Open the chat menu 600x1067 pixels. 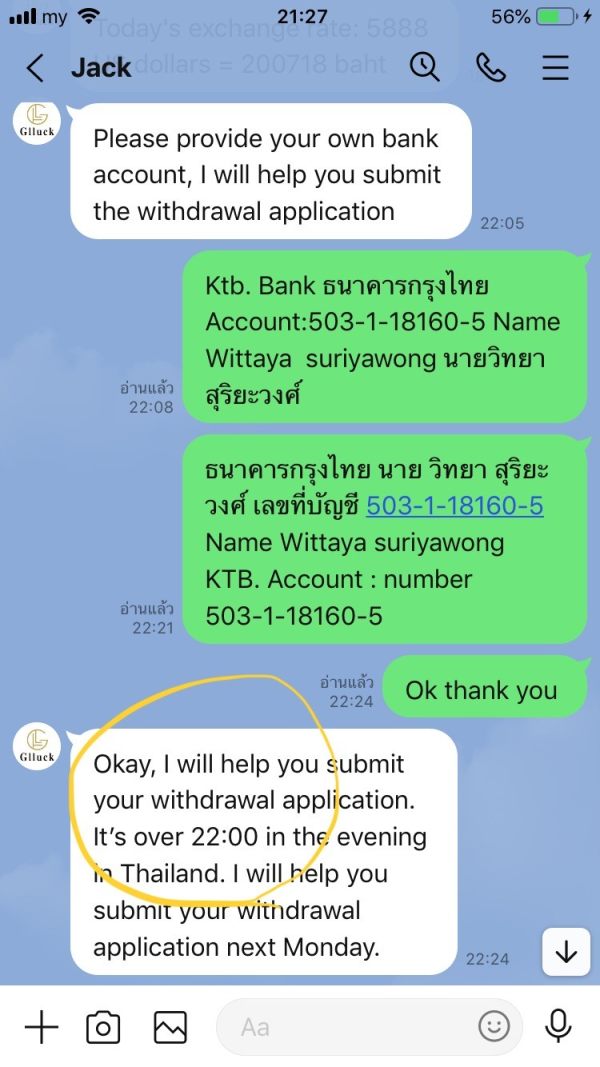click(555, 67)
